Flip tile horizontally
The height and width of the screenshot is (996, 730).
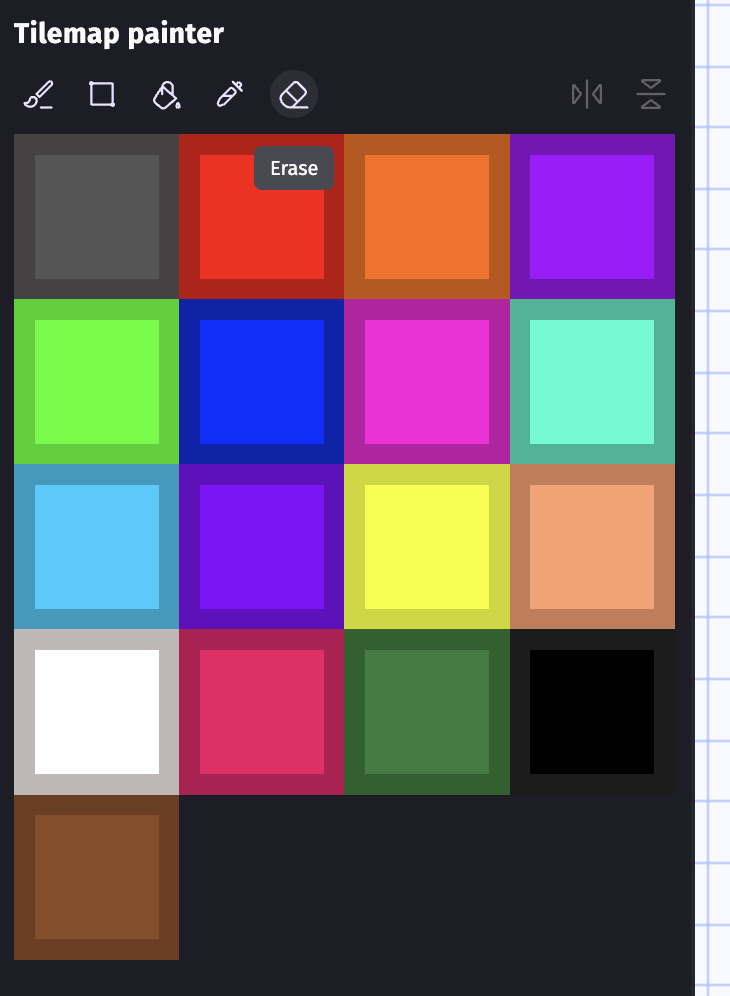click(587, 95)
